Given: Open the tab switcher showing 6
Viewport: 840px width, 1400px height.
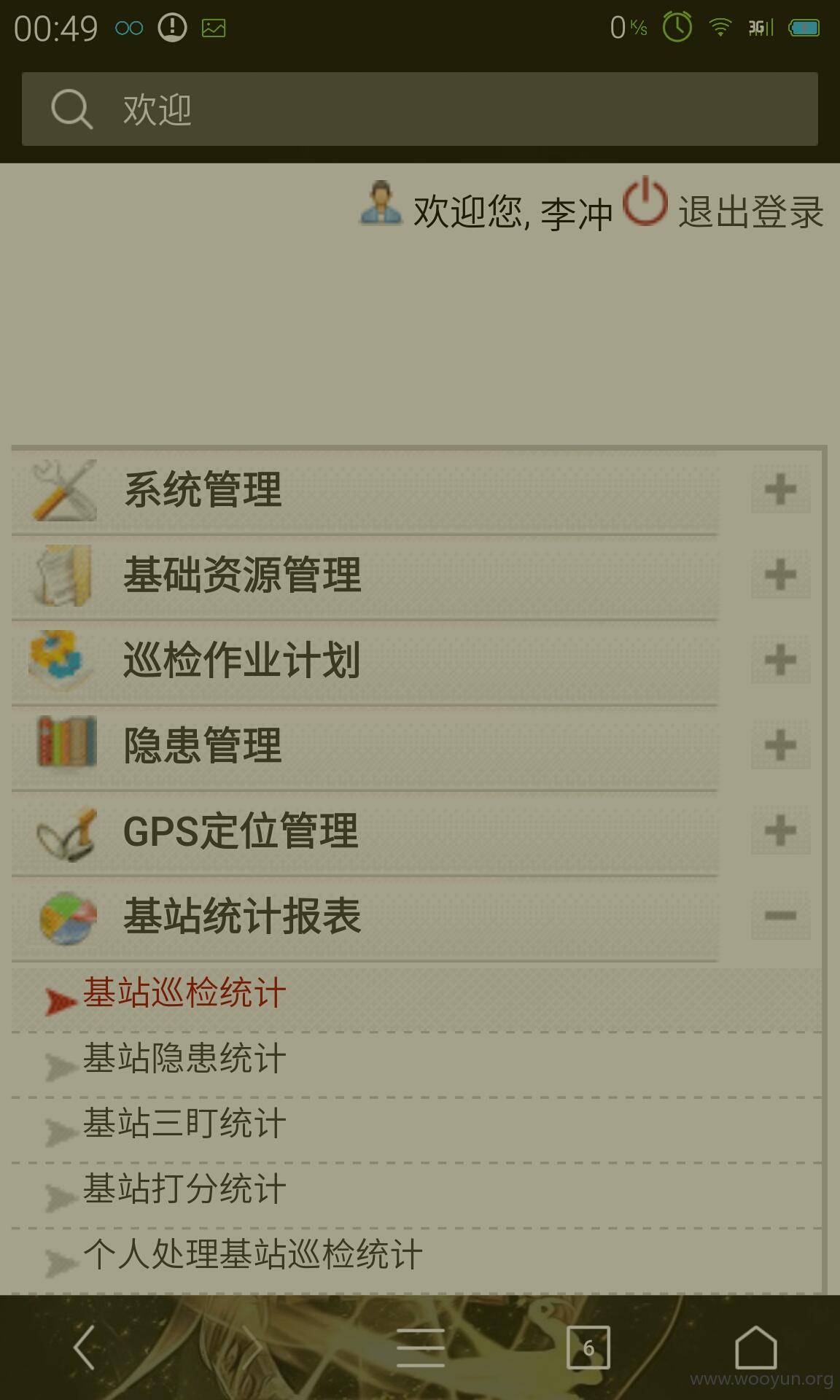Looking at the screenshot, I should pyautogui.click(x=588, y=1347).
